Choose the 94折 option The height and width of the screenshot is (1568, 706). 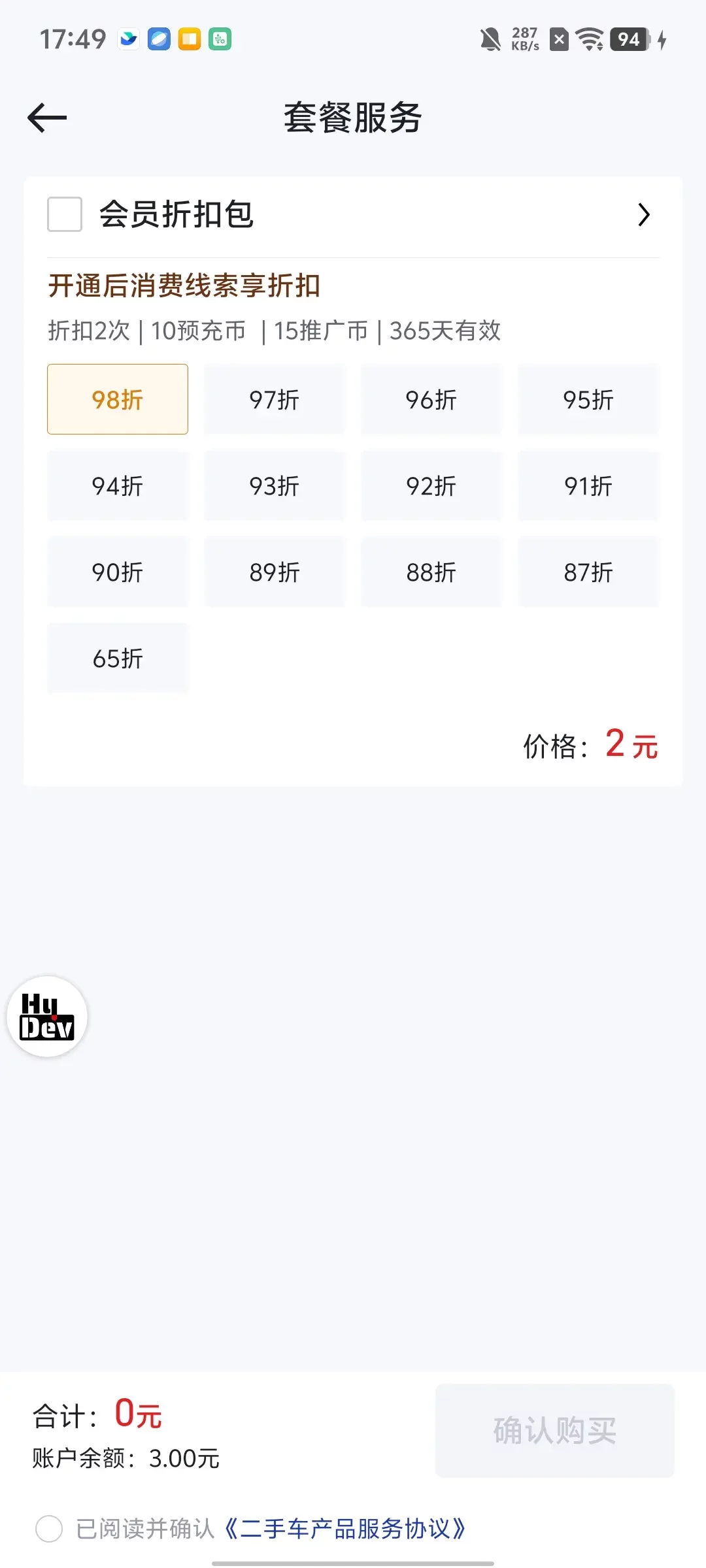click(x=118, y=485)
